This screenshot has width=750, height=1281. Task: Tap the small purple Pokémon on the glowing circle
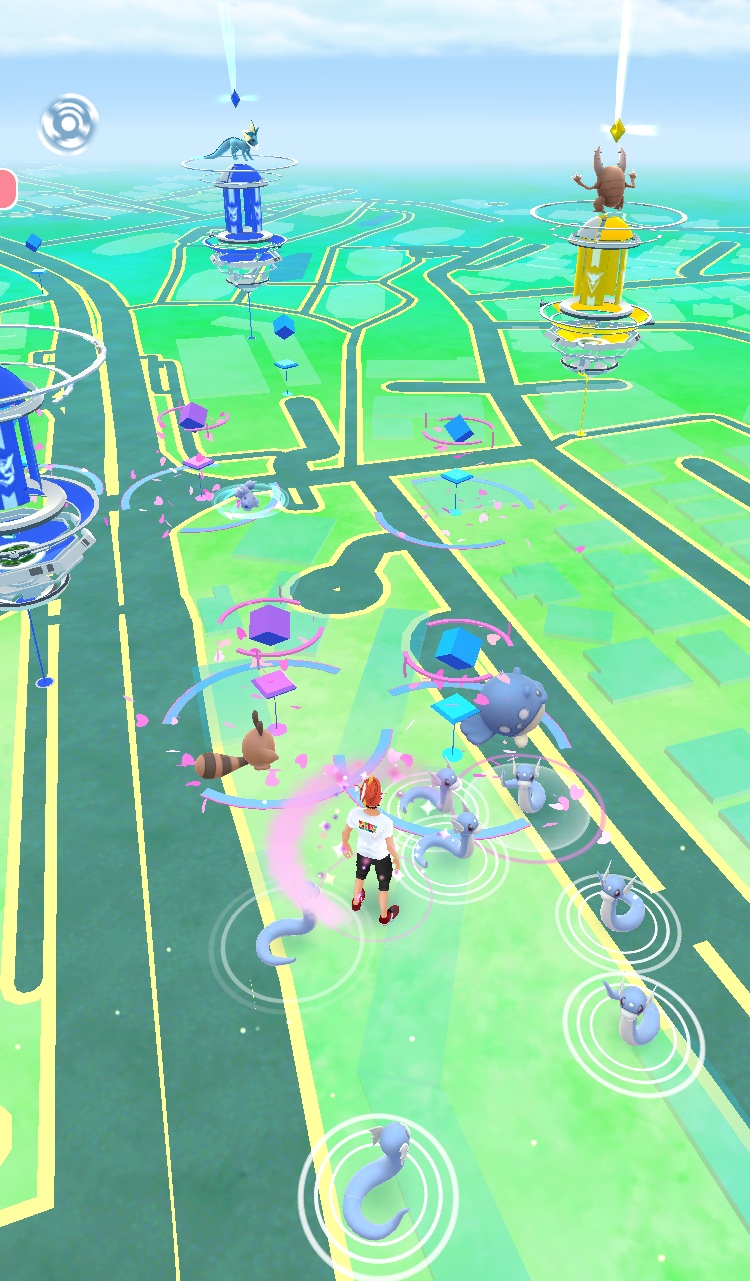247,494
